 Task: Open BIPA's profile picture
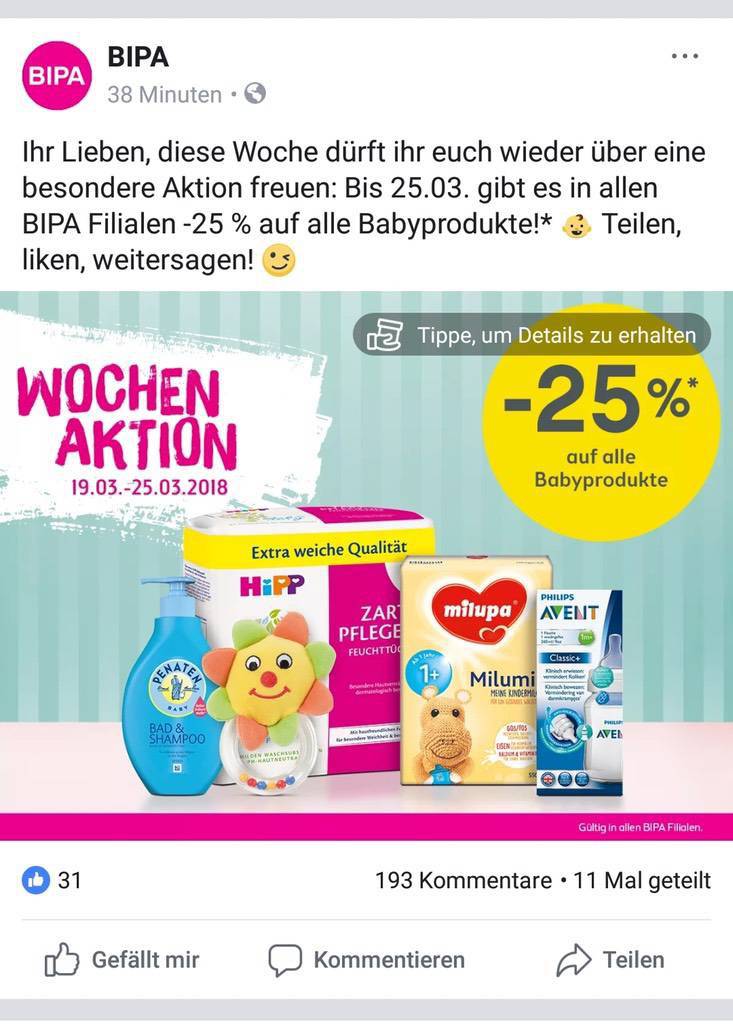[x=57, y=75]
